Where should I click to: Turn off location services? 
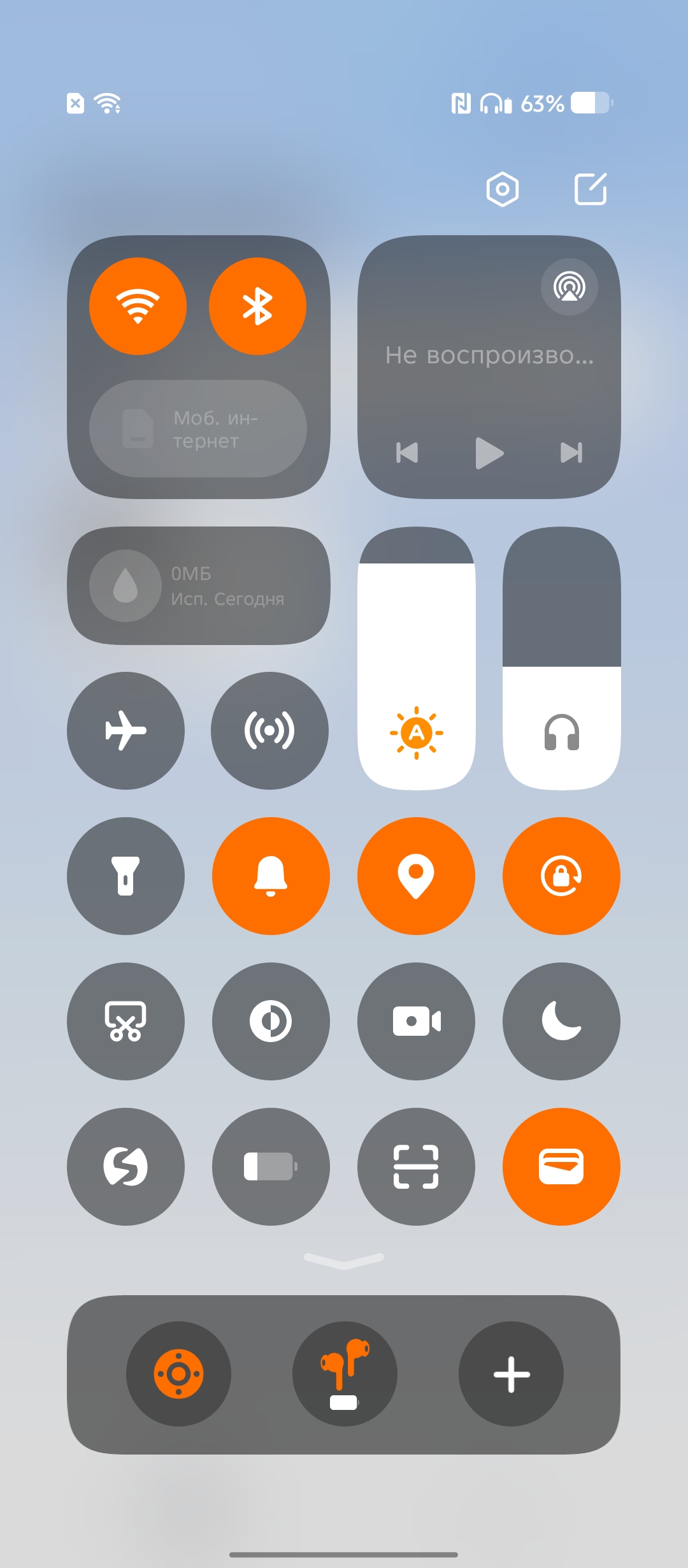(416, 876)
